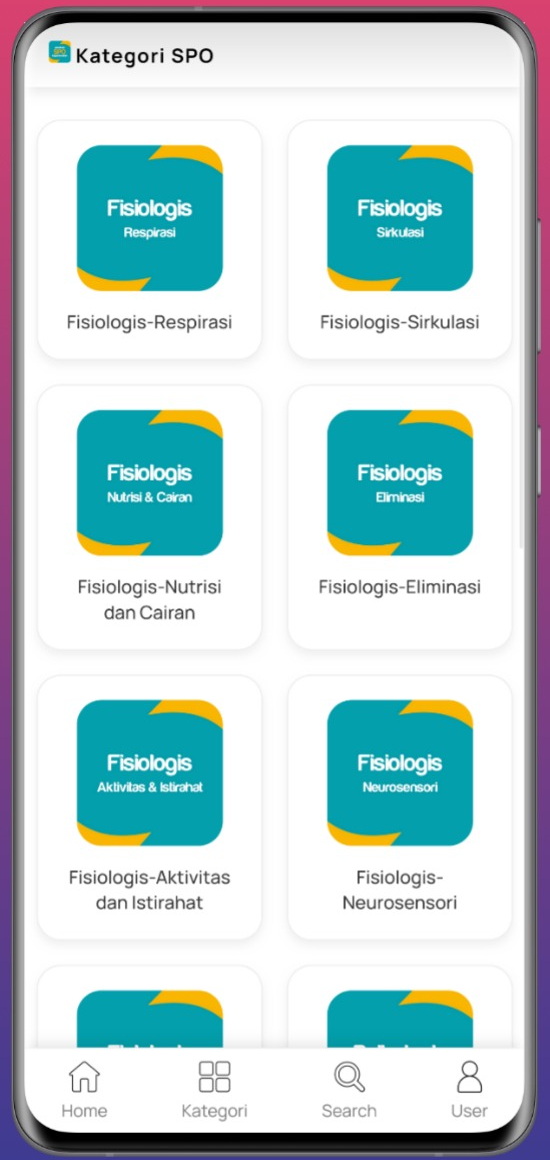The width and height of the screenshot is (550, 1160).
Task: Select Fisiologis-Nutrisi dan Cairan card
Action: click(x=150, y=517)
